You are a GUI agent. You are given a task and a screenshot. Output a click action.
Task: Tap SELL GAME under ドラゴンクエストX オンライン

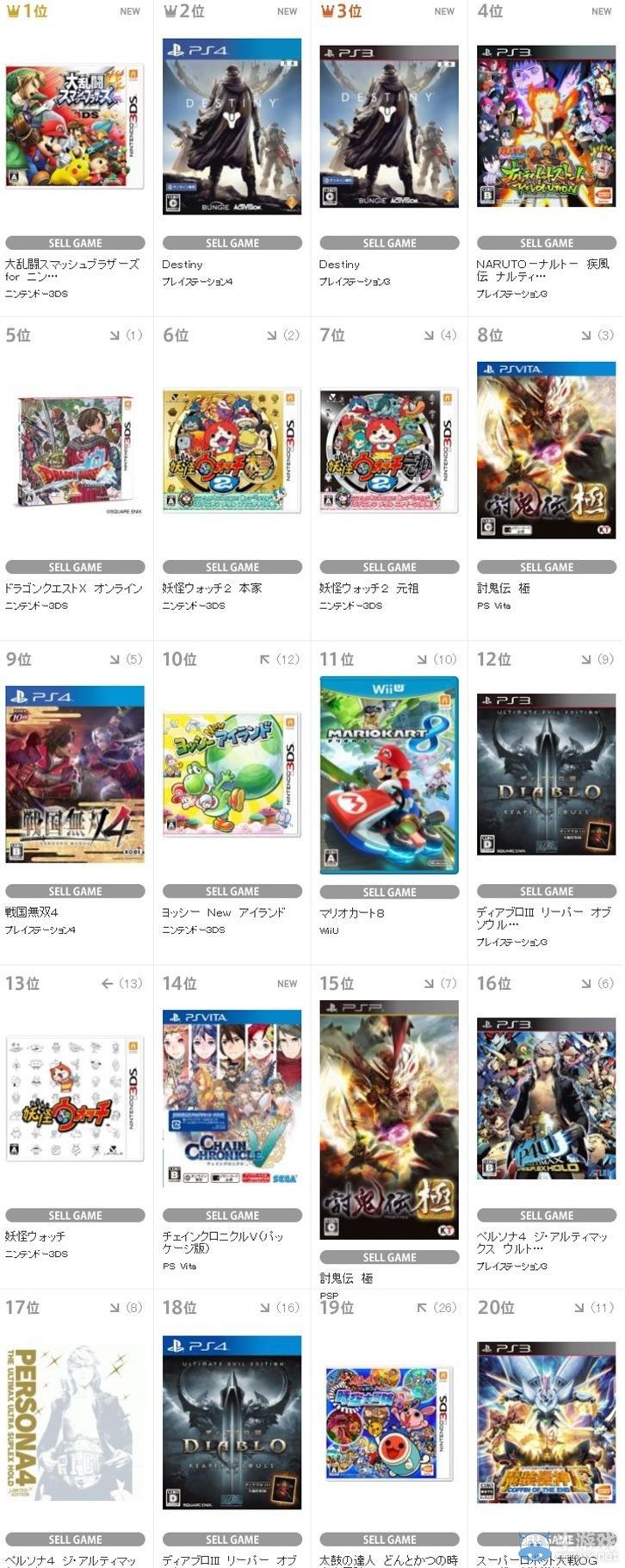pyautogui.click(x=75, y=567)
